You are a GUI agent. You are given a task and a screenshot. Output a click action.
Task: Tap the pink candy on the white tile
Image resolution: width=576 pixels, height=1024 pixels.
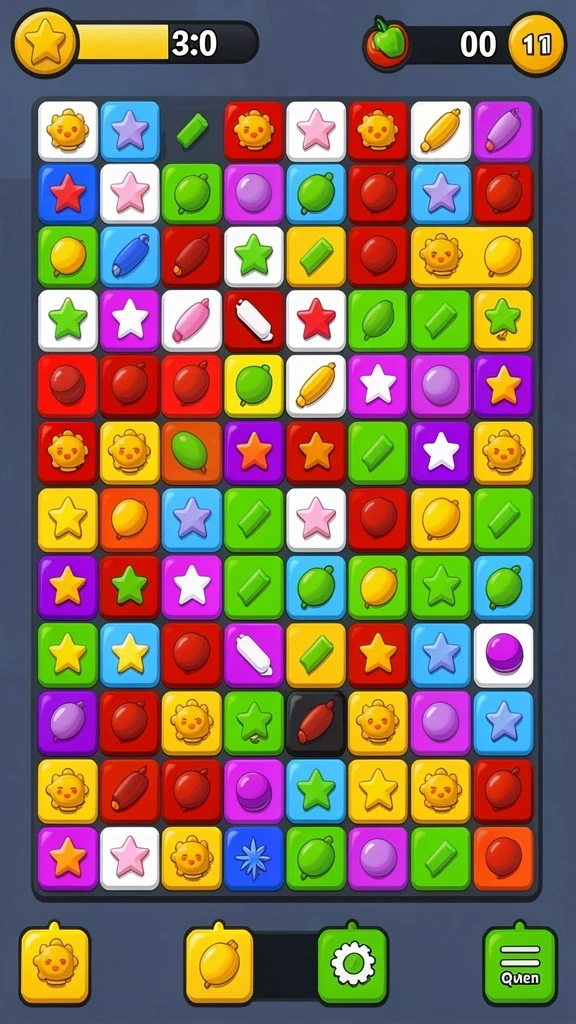[192, 321]
